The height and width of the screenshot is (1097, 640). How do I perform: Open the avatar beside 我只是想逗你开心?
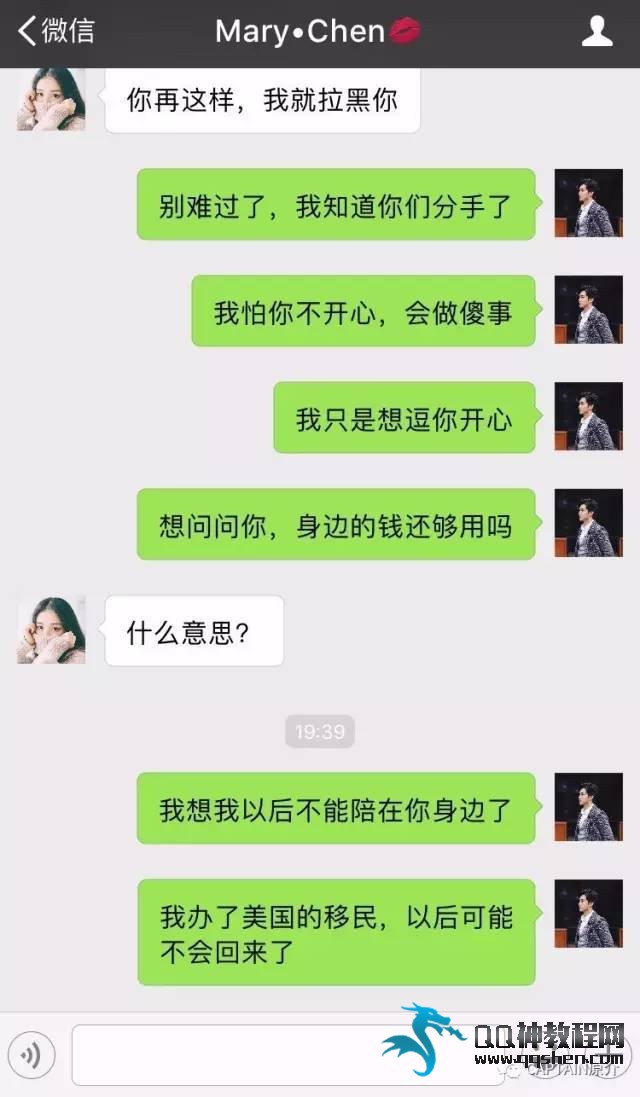588,416
